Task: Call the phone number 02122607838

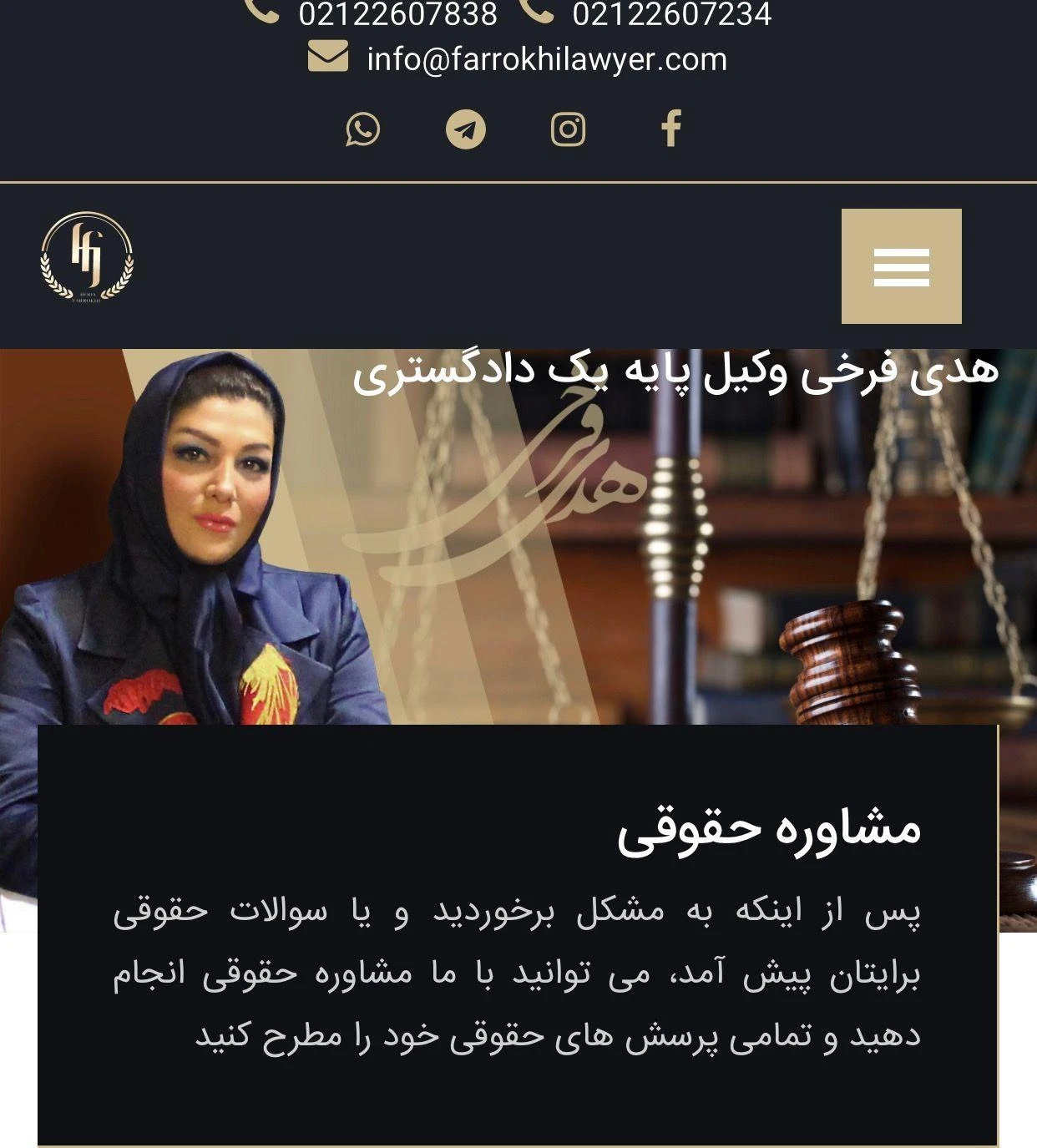Action: 397,13
